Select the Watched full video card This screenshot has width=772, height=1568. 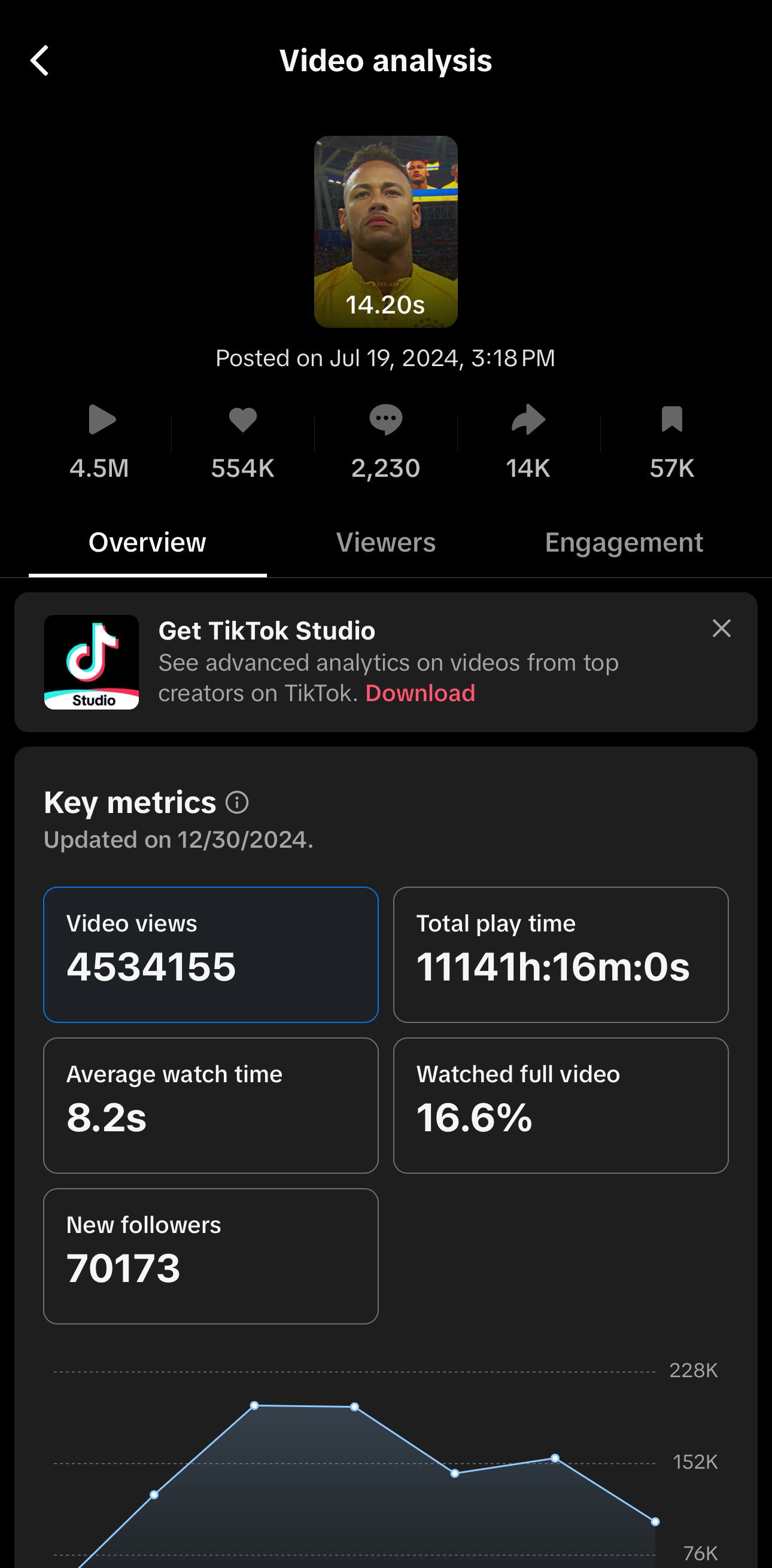click(561, 1106)
